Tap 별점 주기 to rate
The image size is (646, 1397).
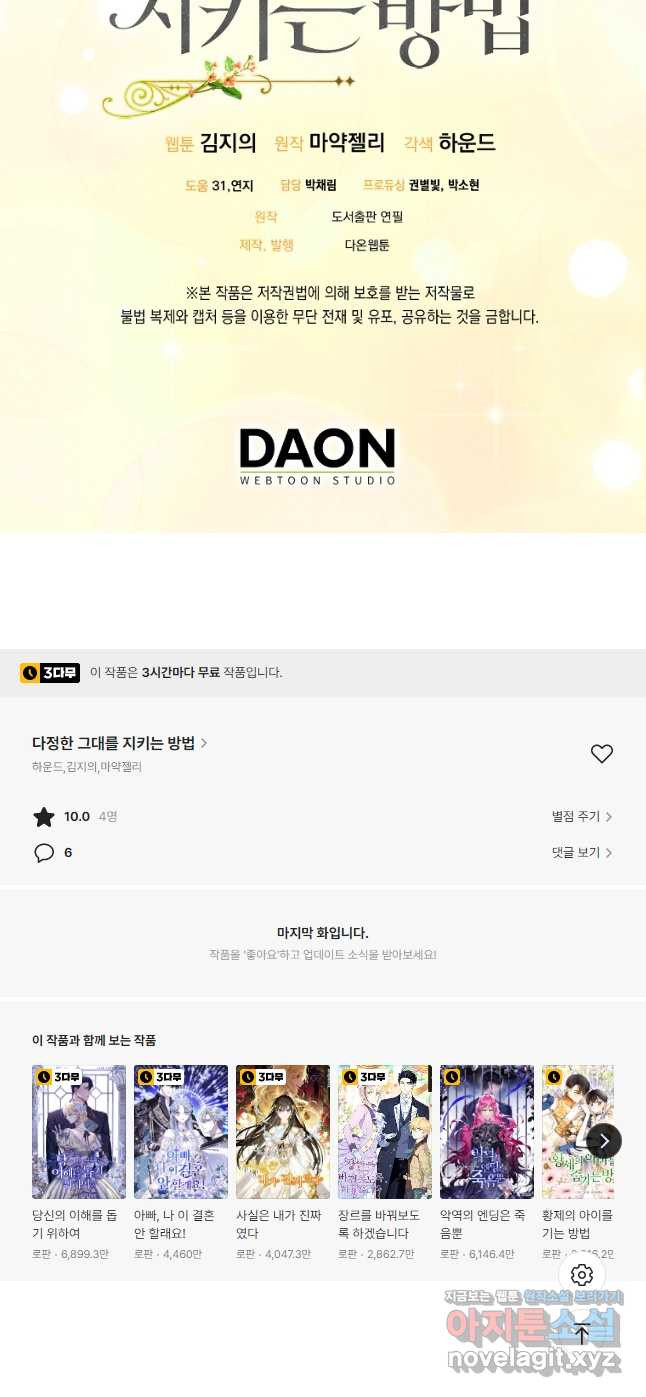(x=581, y=817)
